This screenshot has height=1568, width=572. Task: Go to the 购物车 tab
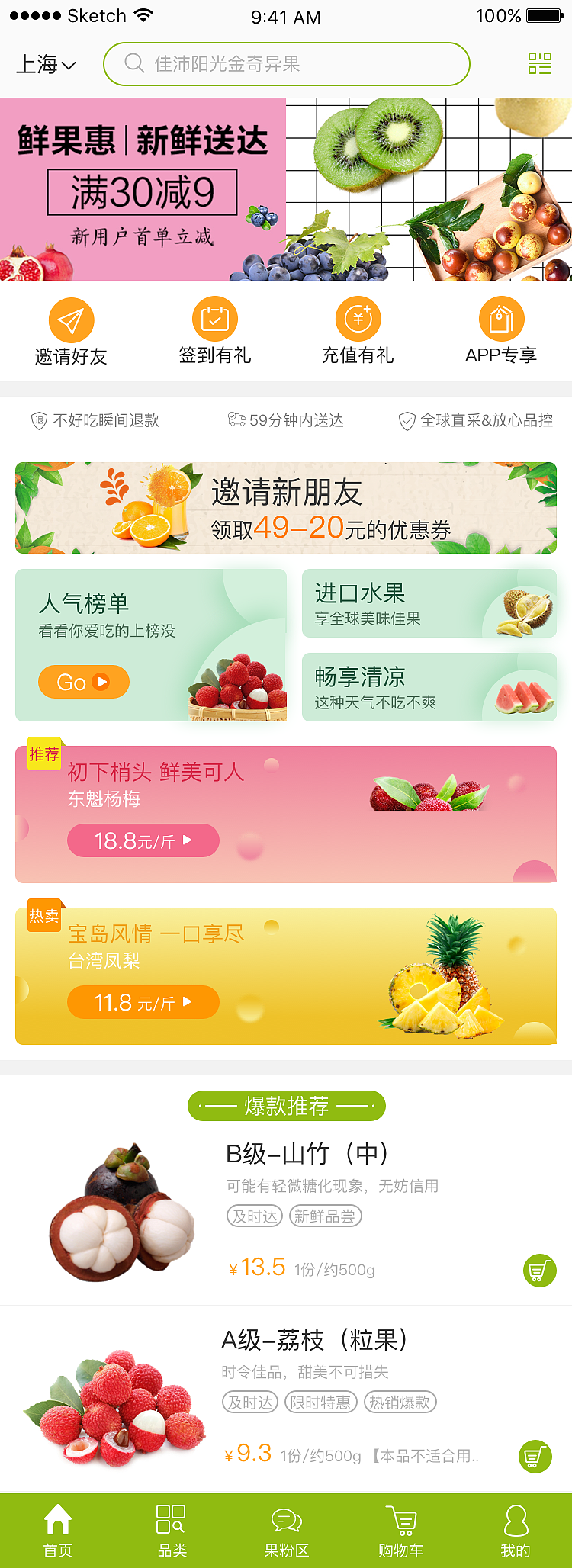400,1531
